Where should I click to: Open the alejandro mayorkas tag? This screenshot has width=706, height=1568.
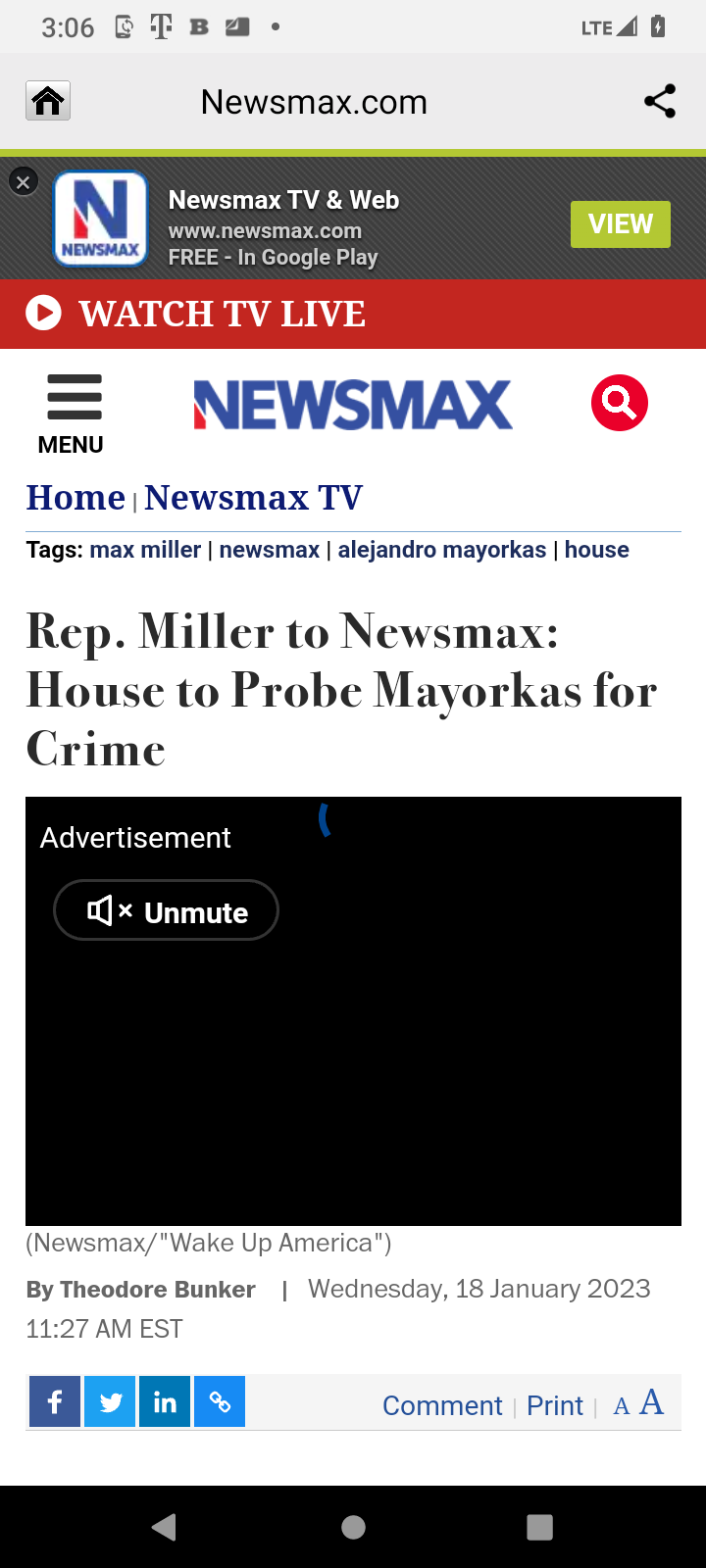click(442, 550)
